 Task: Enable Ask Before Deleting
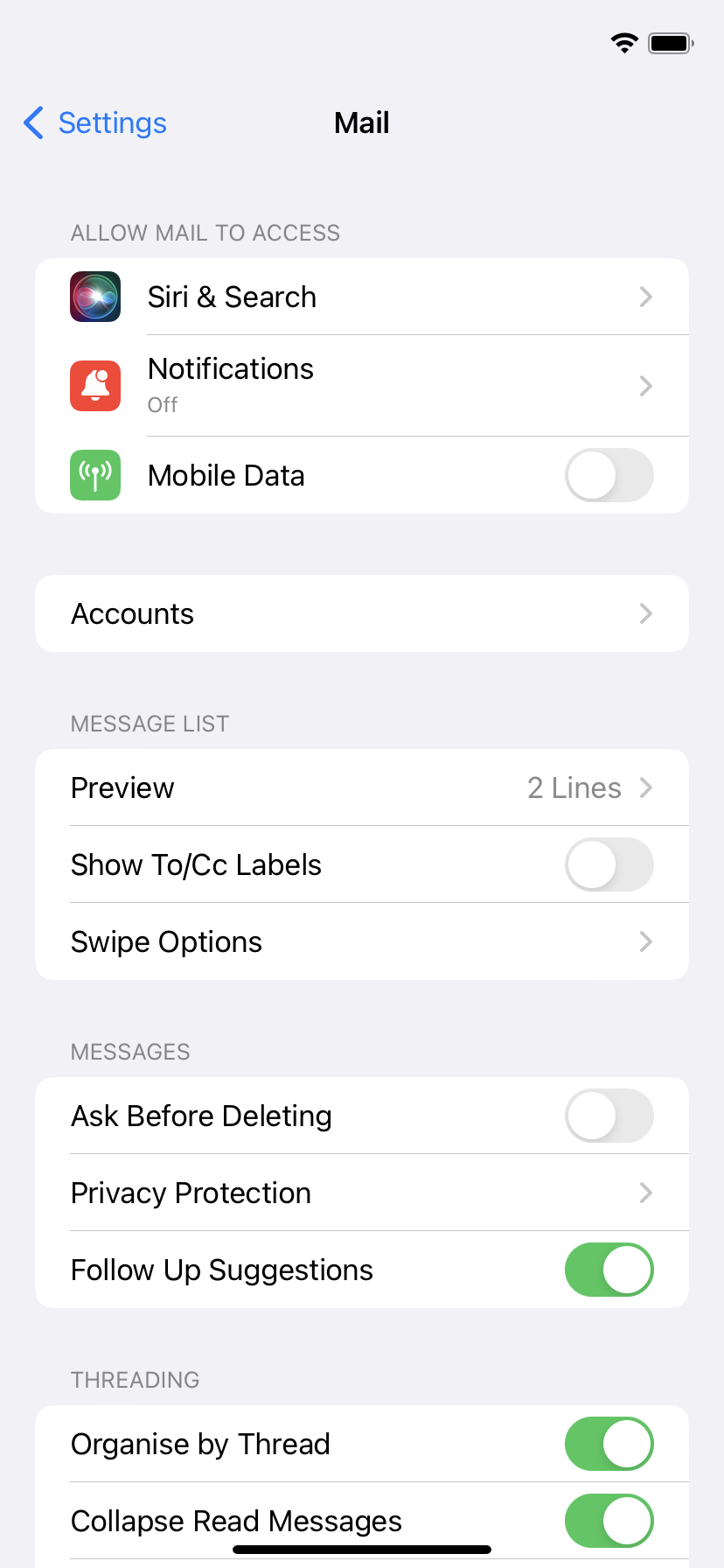click(x=609, y=1116)
